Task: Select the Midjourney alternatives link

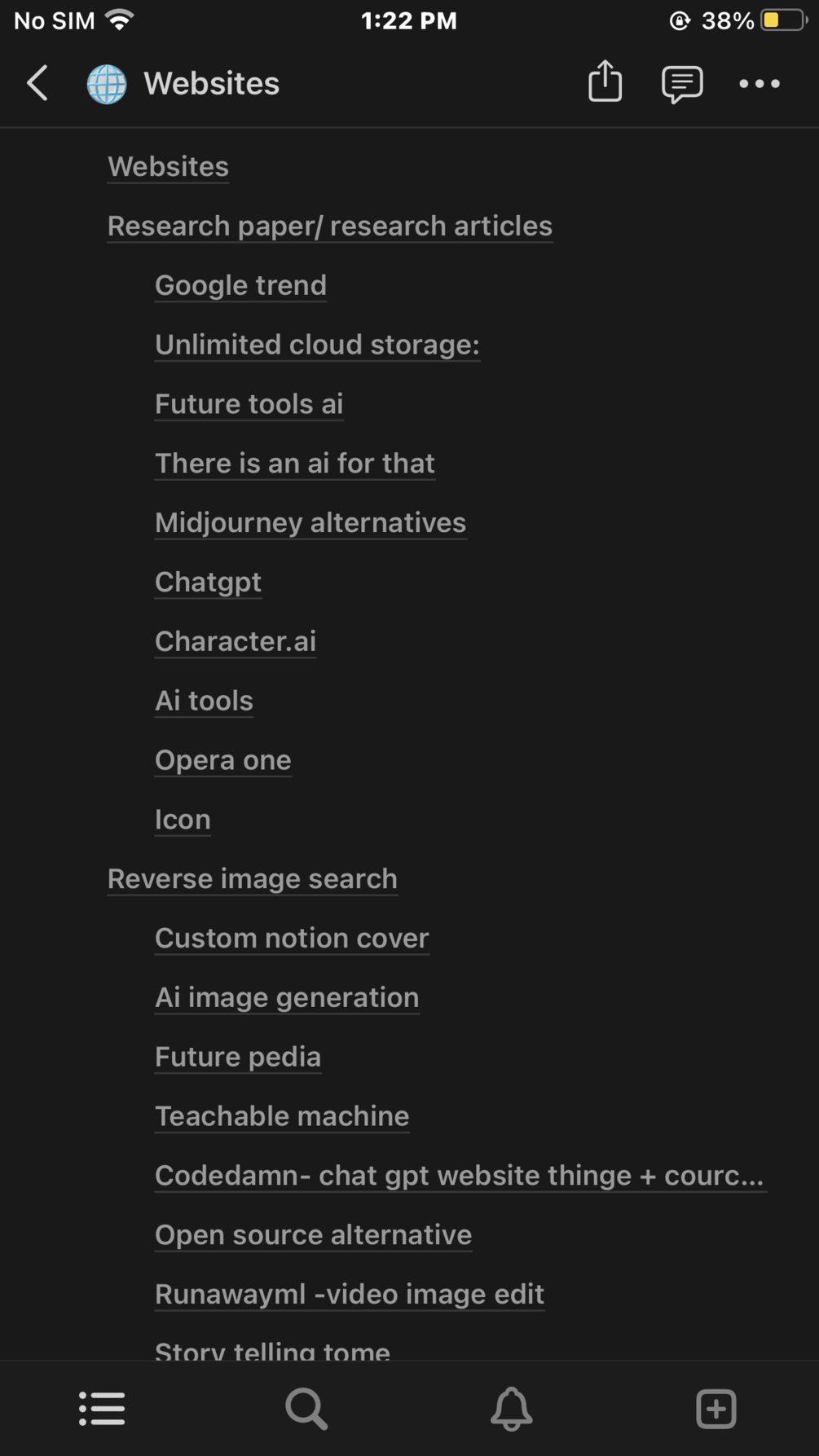Action: click(x=310, y=522)
